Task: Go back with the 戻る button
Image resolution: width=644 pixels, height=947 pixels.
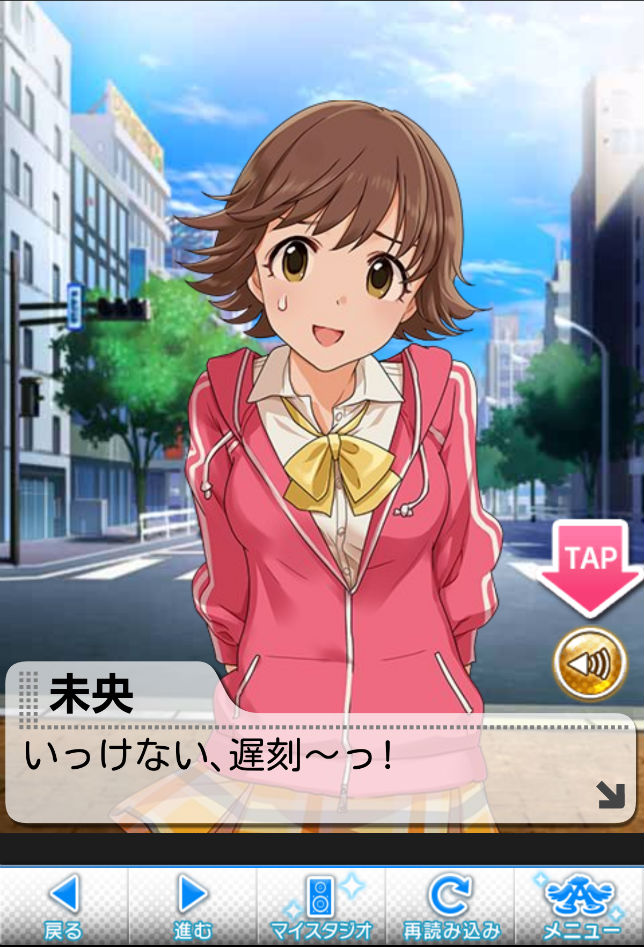Action: pos(64,906)
